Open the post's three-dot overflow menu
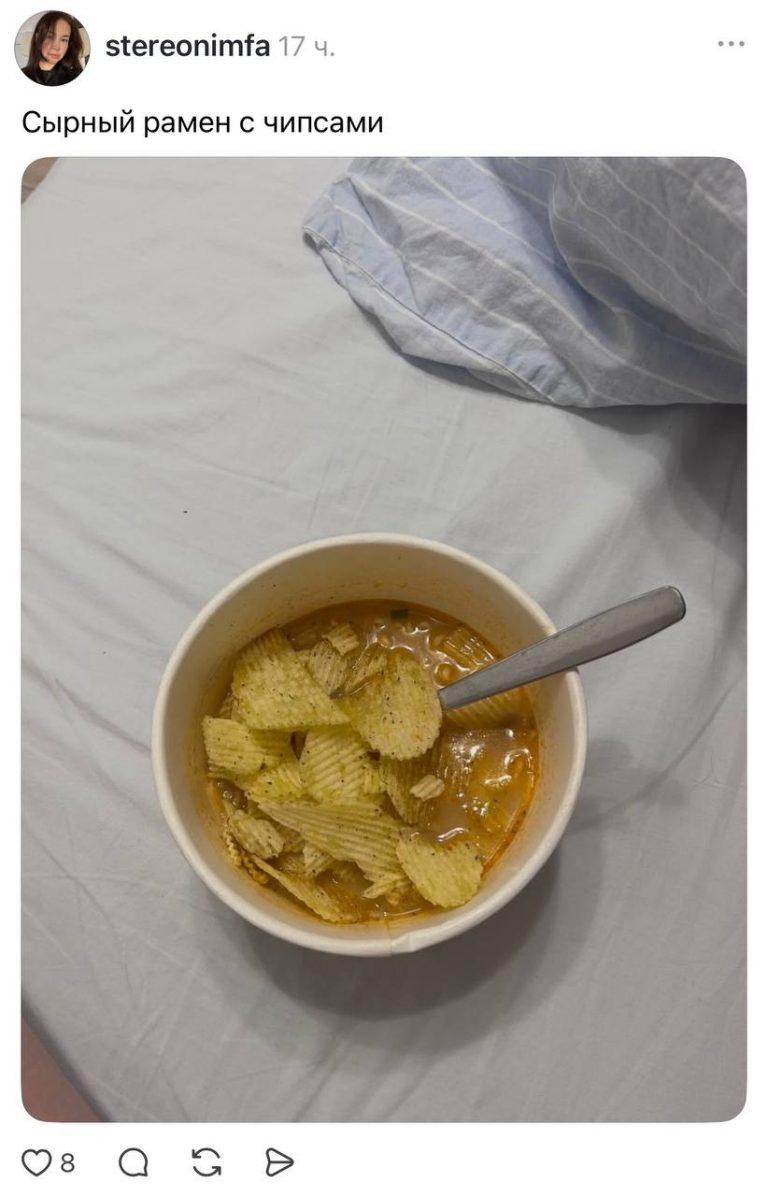This screenshot has width=768, height=1196. pyautogui.click(x=731, y=45)
